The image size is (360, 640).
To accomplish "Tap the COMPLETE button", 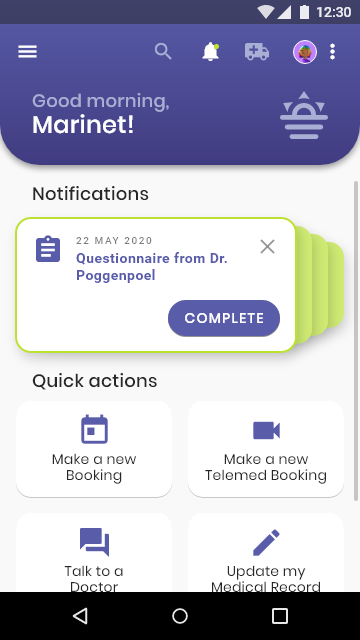I will coord(224,318).
